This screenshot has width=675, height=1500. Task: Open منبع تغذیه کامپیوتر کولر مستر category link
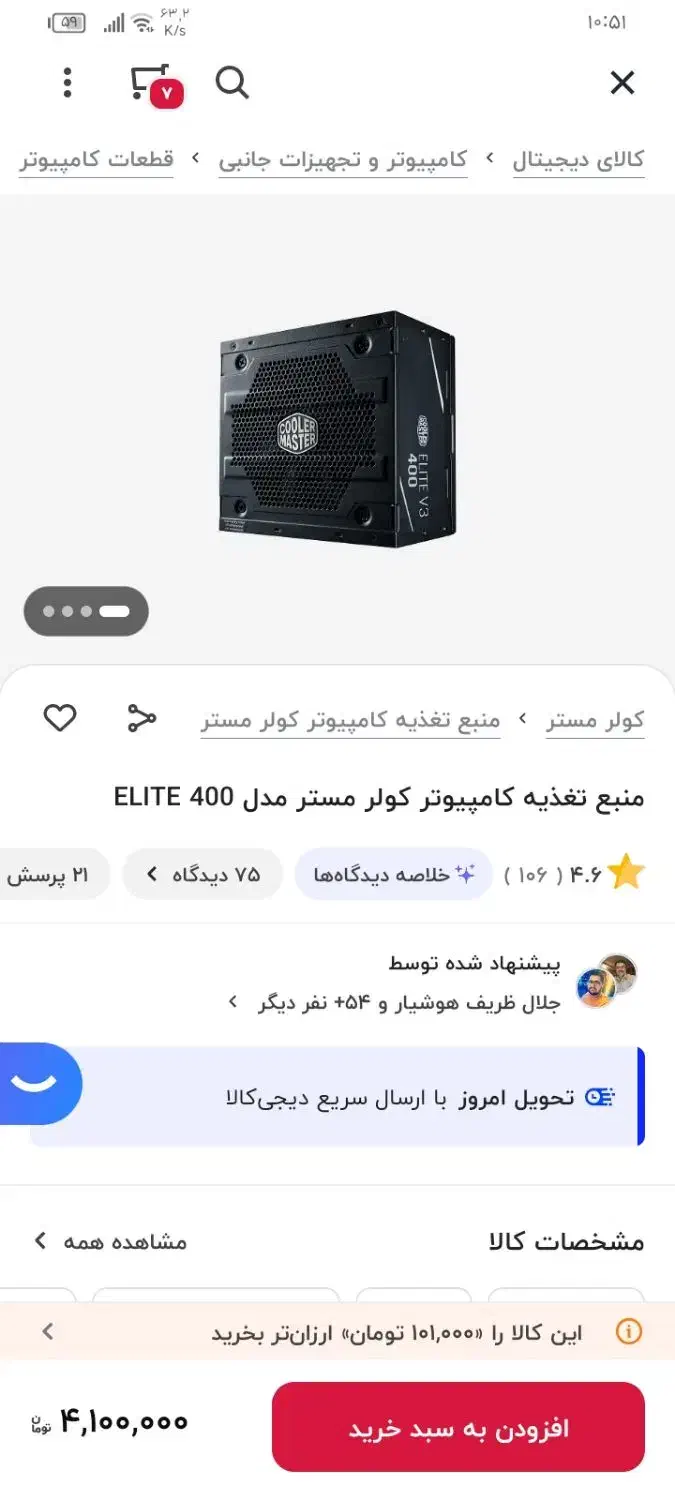click(x=350, y=720)
